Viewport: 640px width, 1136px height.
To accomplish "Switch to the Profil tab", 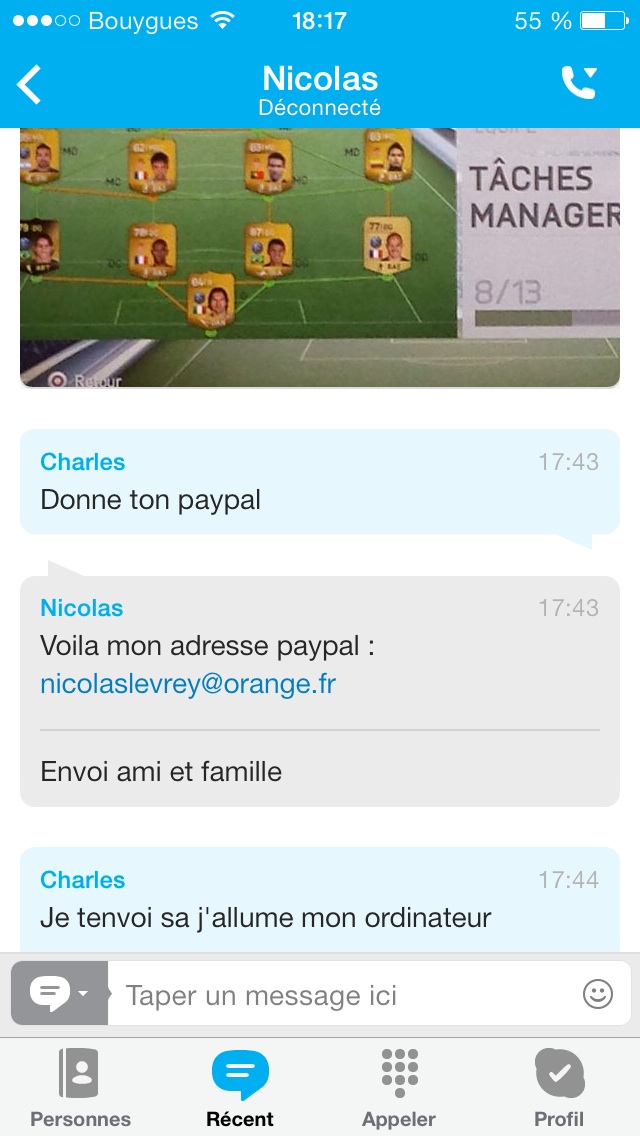I will pyautogui.click(x=559, y=1089).
